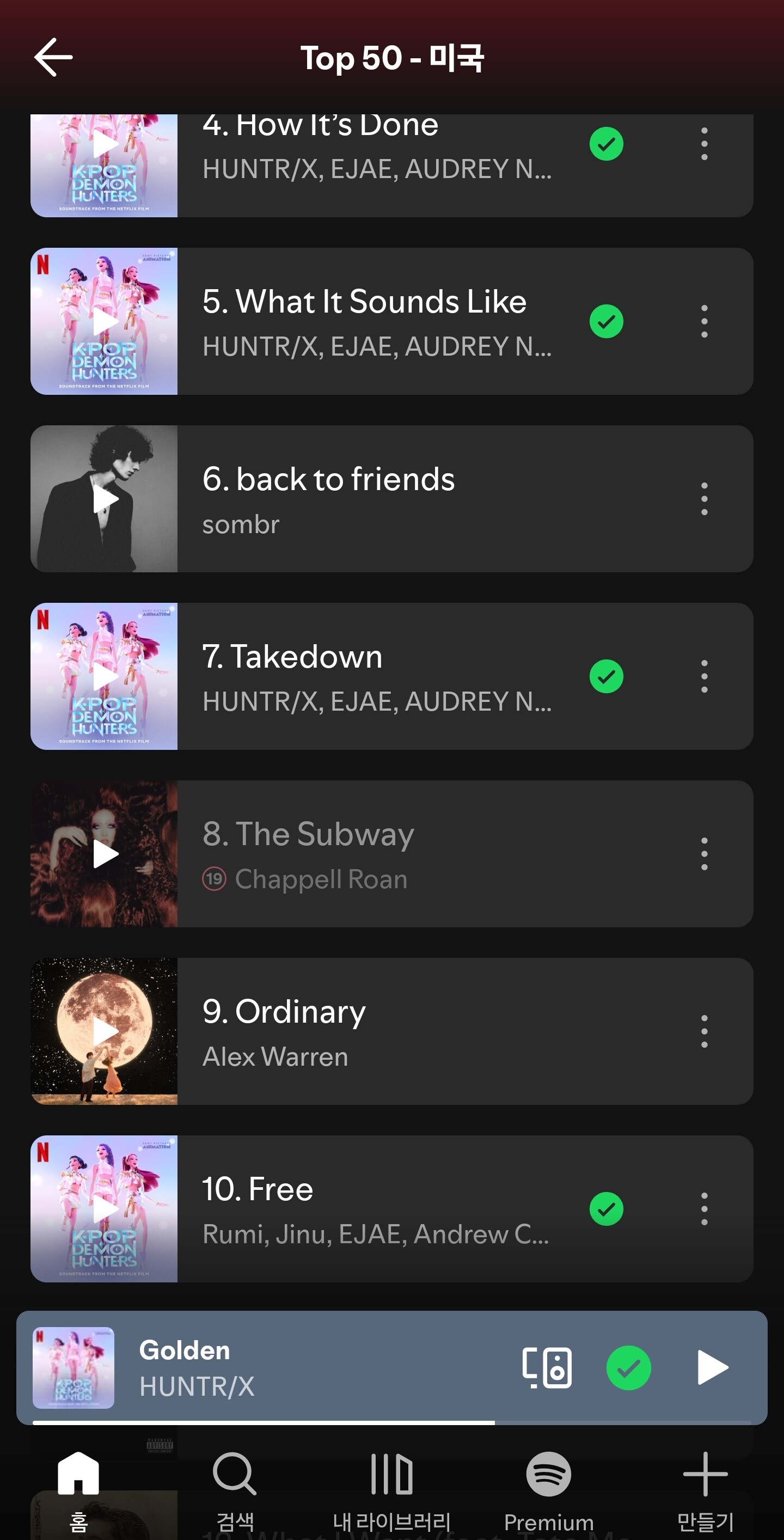The width and height of the screenshot is (784, 1540).
Task: Play Ordinary by Alex Warren
Action: (x=105, y=1032)
